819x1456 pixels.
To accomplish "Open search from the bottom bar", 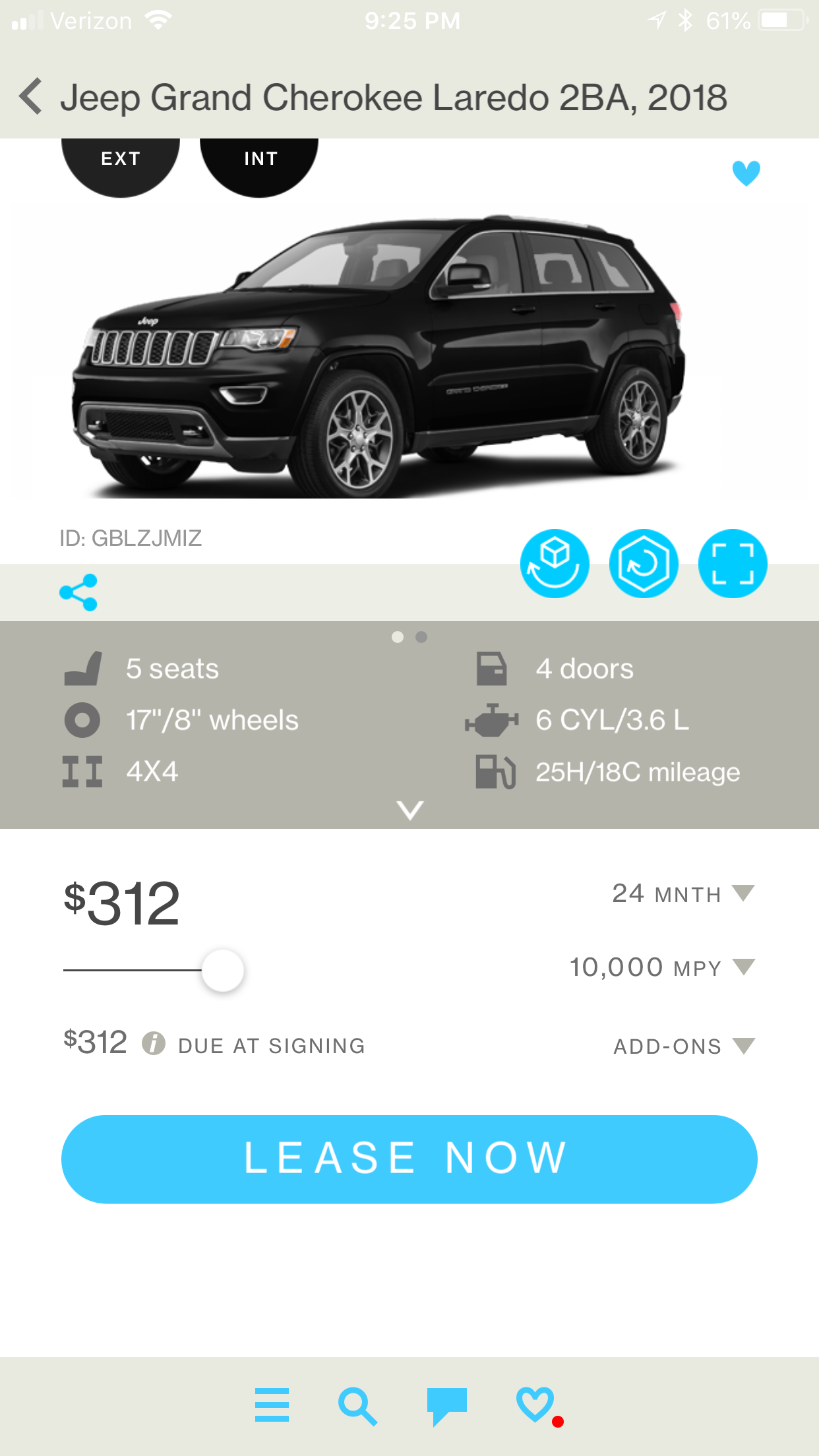I will pos(357,1406).
